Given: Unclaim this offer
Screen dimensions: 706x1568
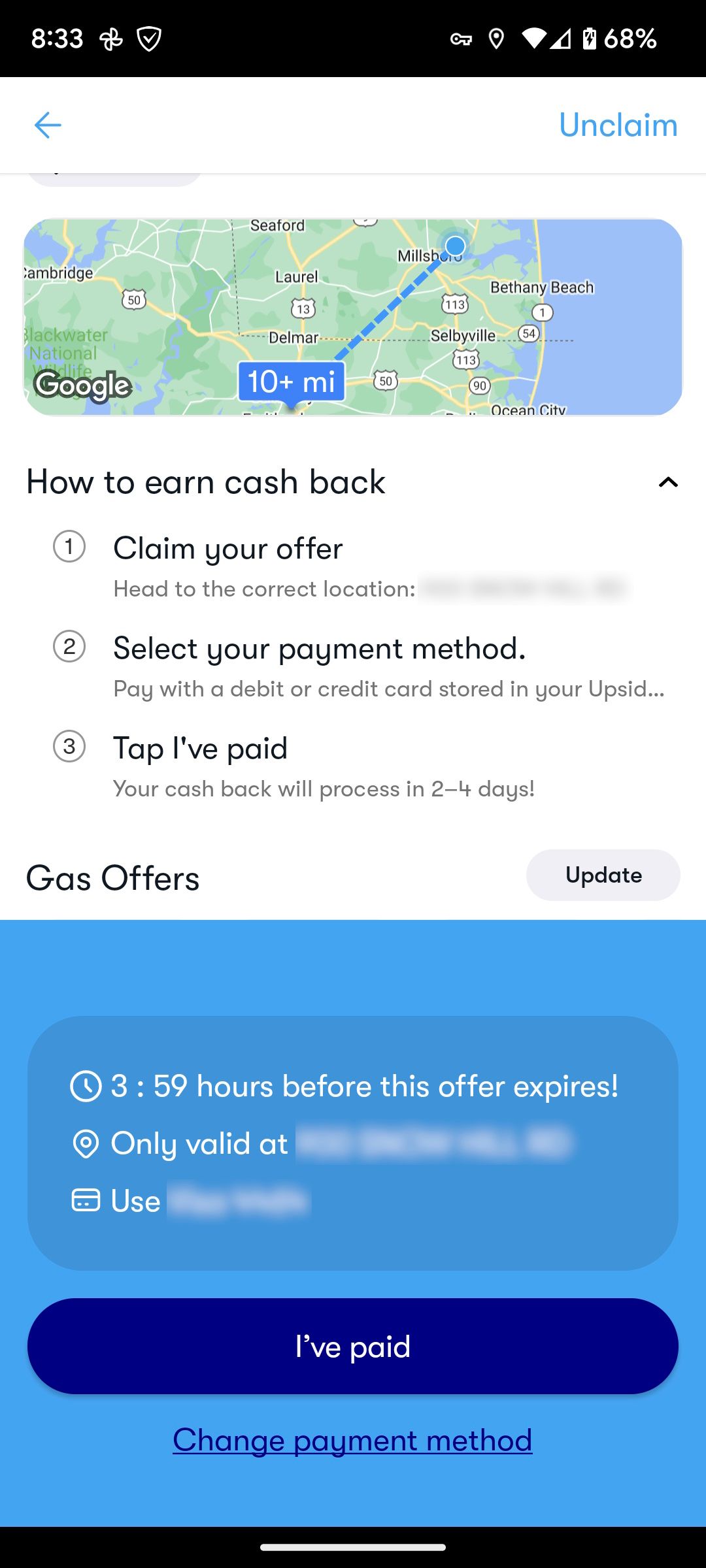Looking at the screenshot, I should [x=618, y=125].
